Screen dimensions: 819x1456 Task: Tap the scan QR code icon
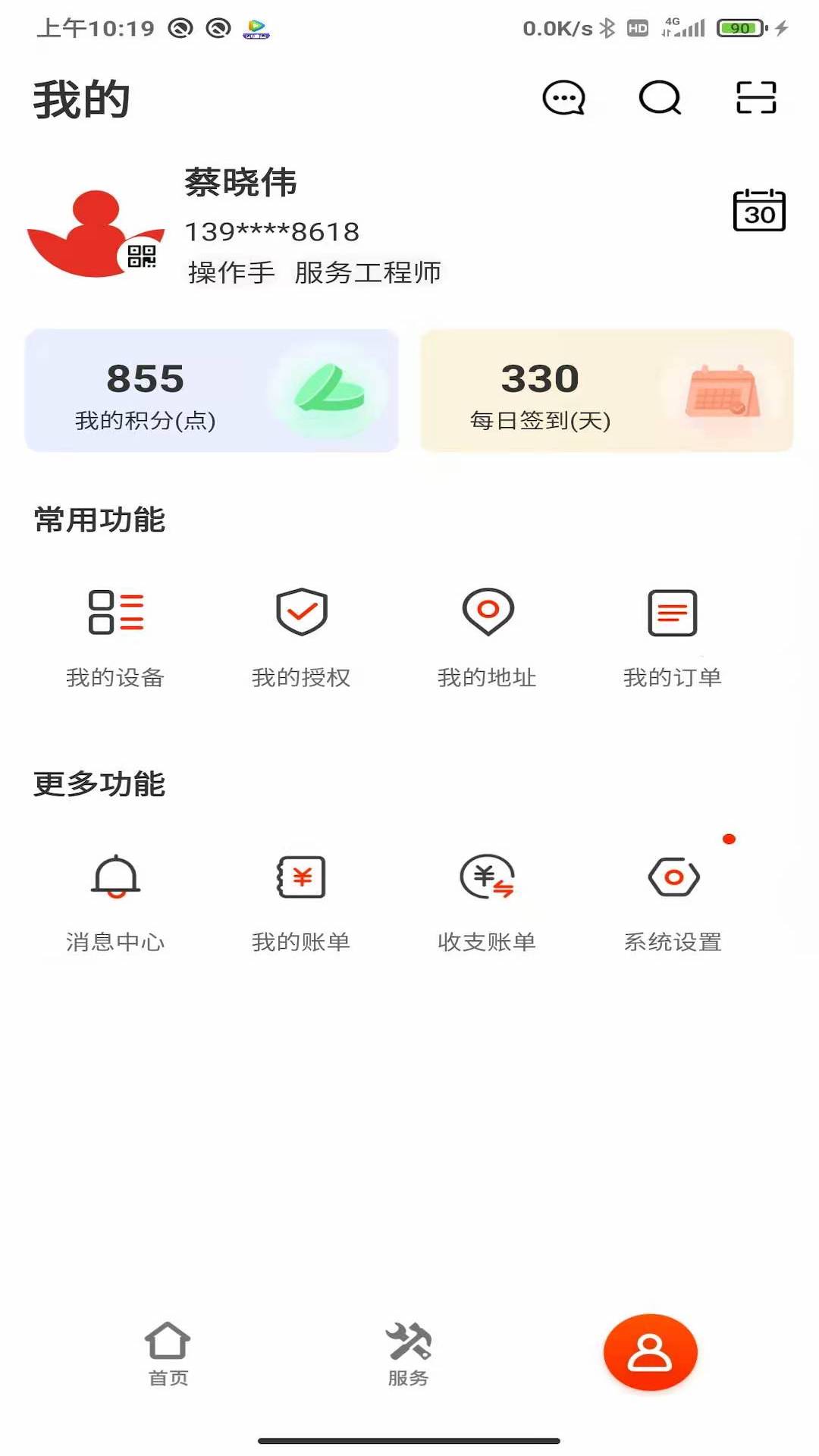[755, 97]
